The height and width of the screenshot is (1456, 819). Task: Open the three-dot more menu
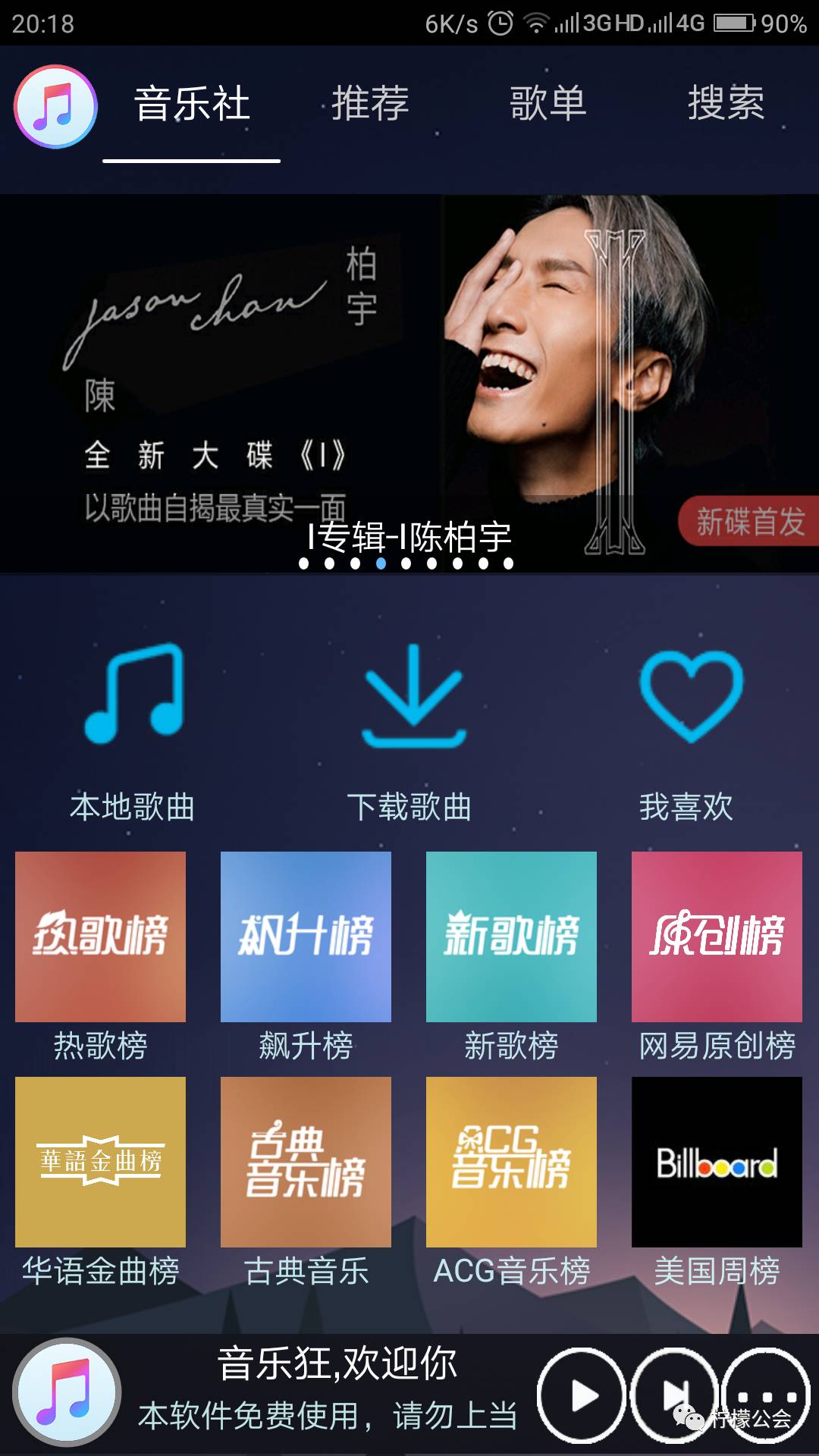pos(766,1395)
